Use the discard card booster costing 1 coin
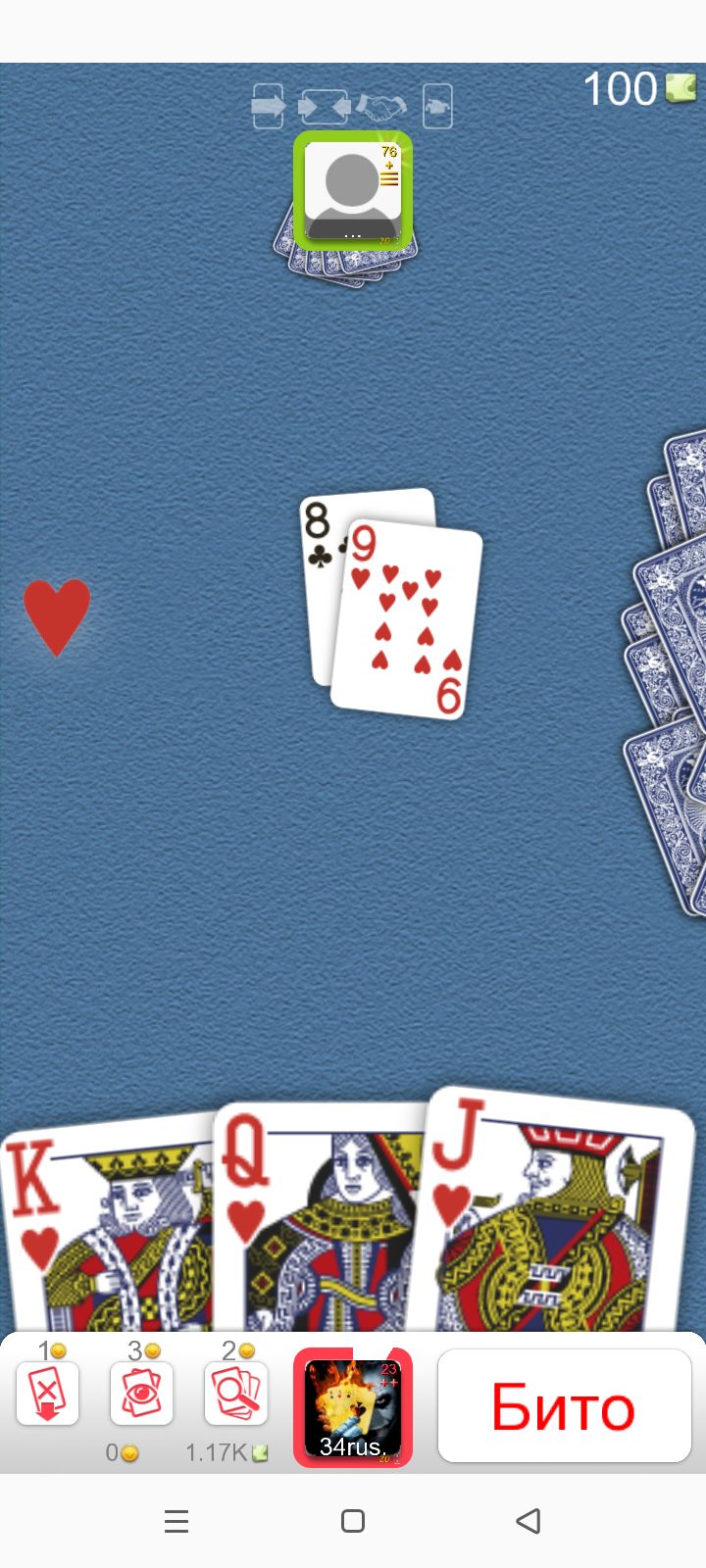Image resolution: width=706 pixels, height=1568 pixels. tap(47, 1393)
